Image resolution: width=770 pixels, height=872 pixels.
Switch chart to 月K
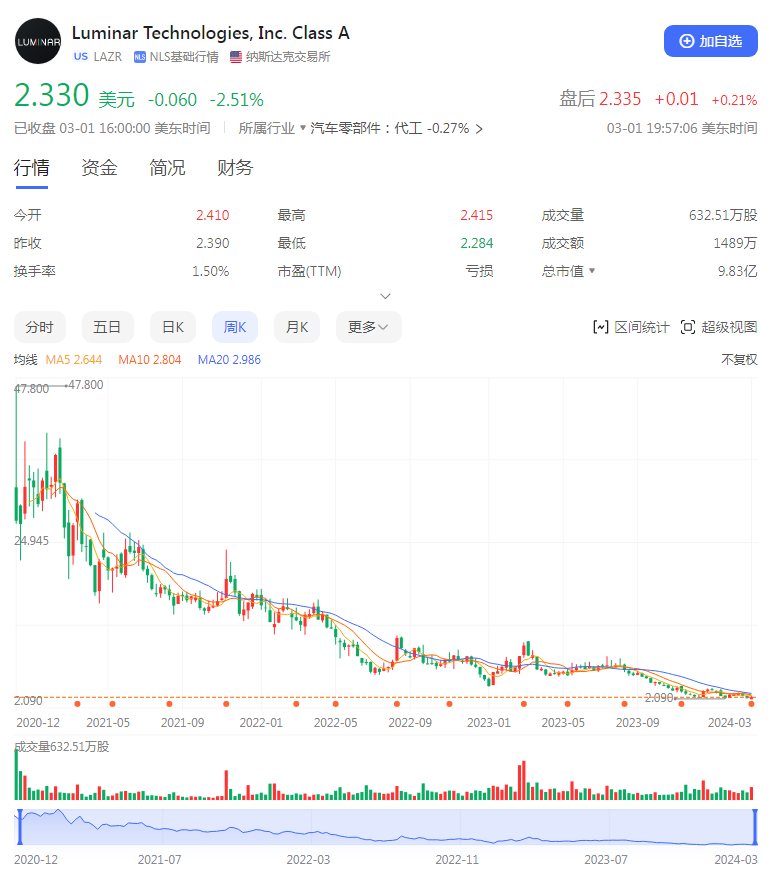[297, 327]
